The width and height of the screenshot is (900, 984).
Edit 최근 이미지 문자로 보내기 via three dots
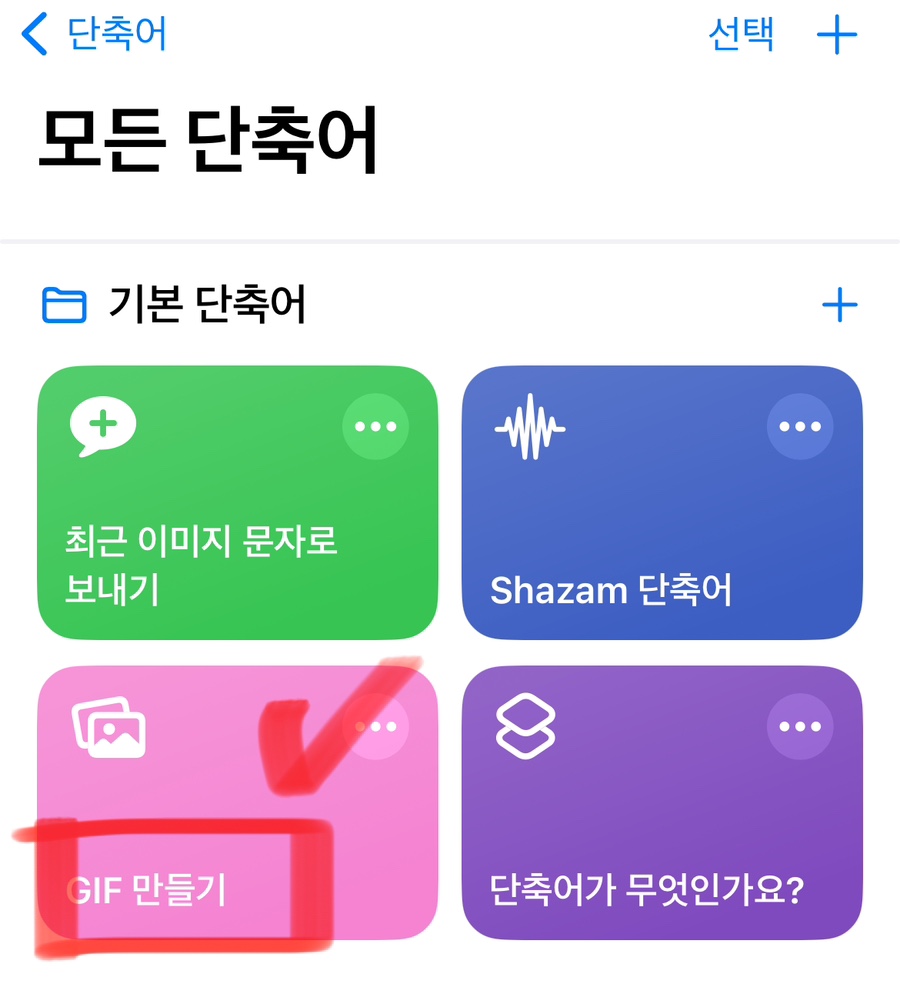coord(376,427)
